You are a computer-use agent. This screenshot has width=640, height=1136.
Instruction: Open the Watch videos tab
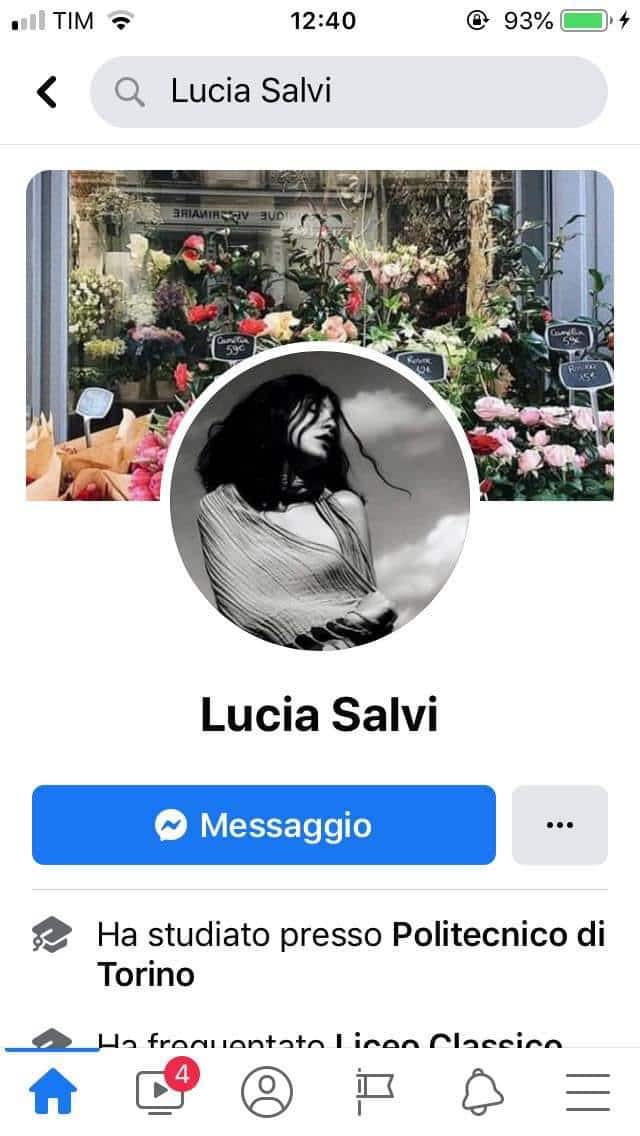coord(161,1092)
